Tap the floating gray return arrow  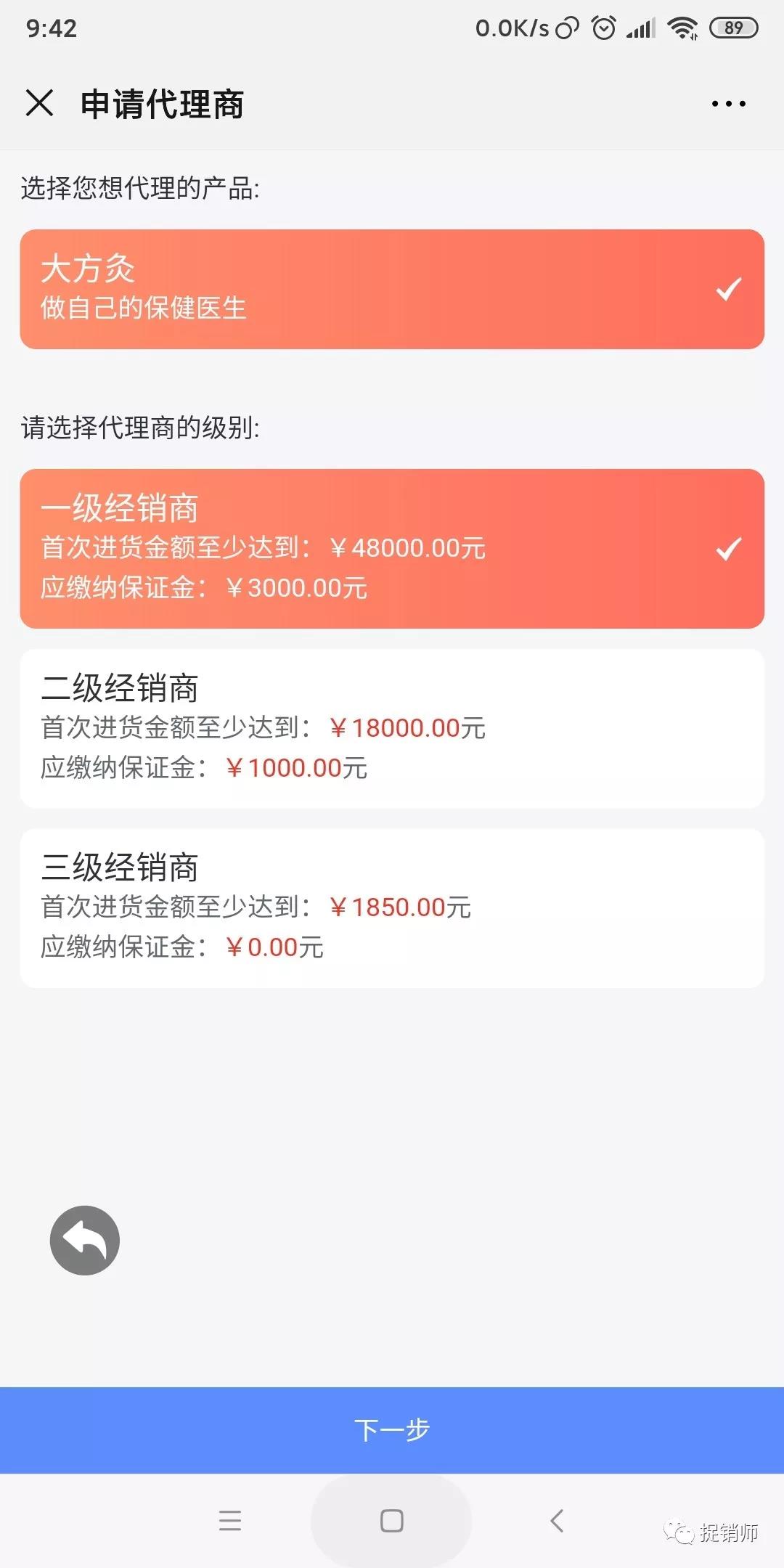85,1240
